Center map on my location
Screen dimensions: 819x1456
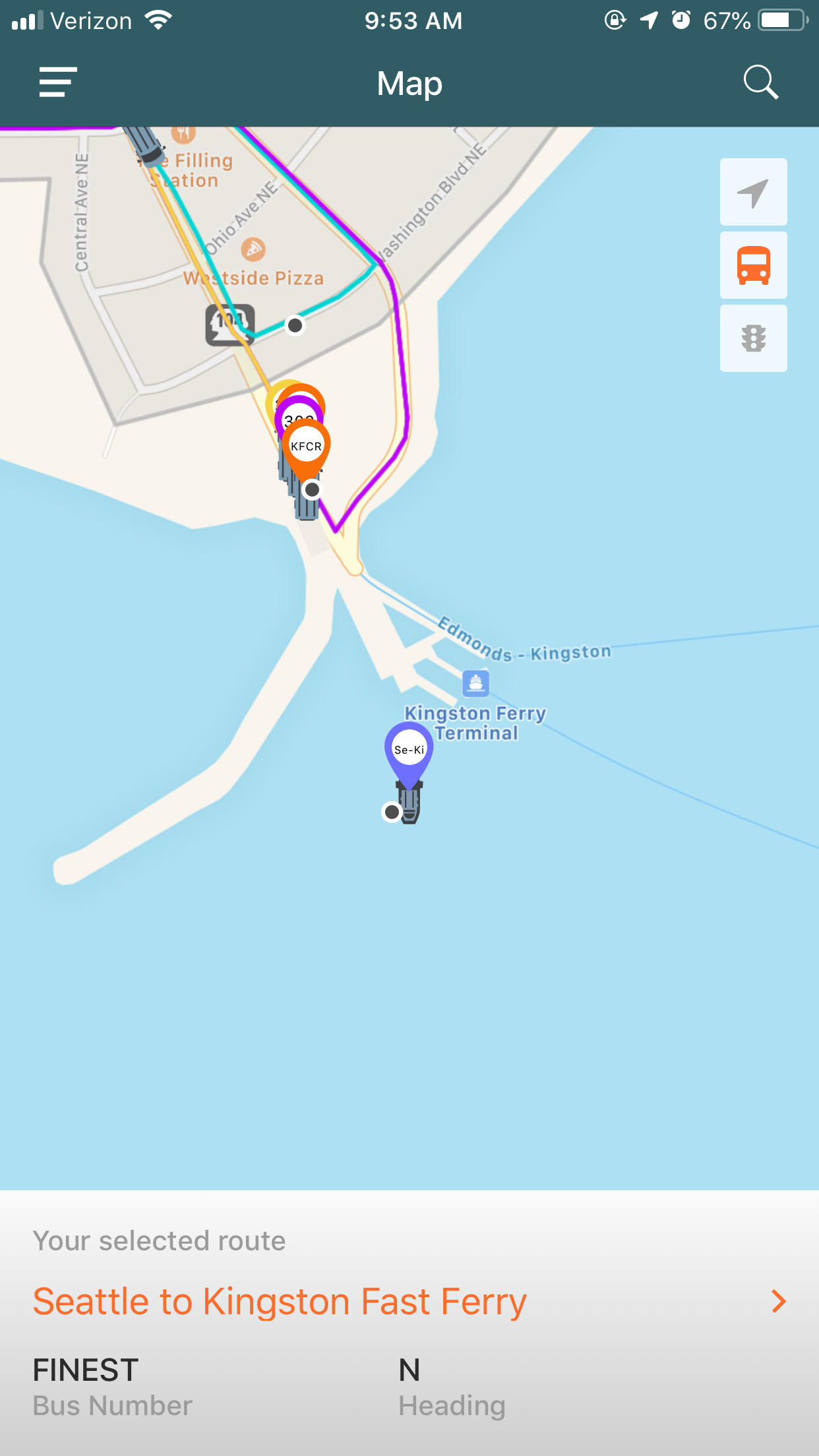753,192
